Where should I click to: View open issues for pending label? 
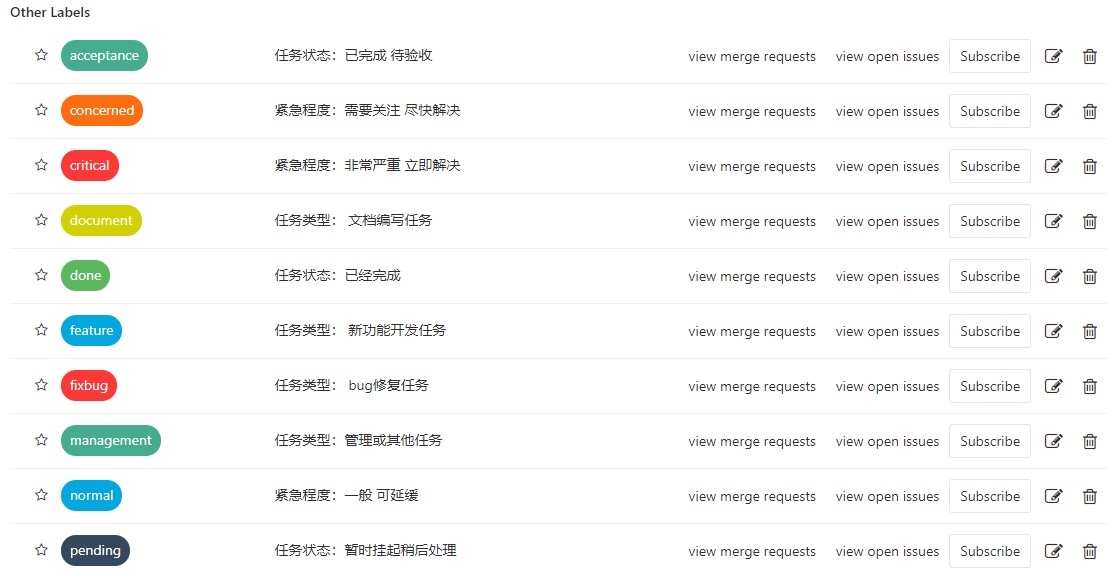pos(887,551)
